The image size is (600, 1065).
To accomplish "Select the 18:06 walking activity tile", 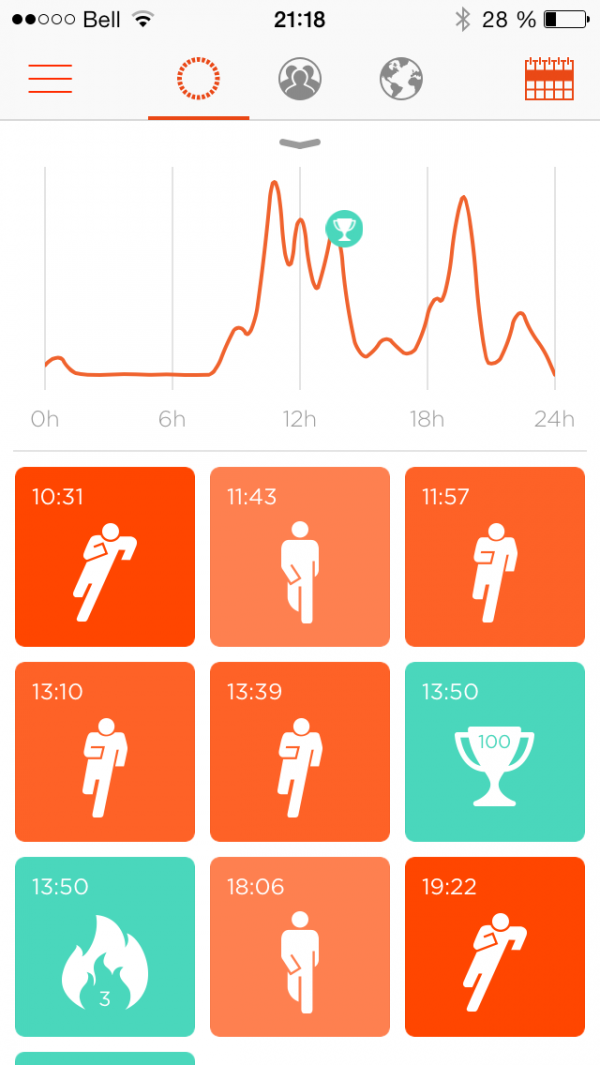I will click(299, 946).
